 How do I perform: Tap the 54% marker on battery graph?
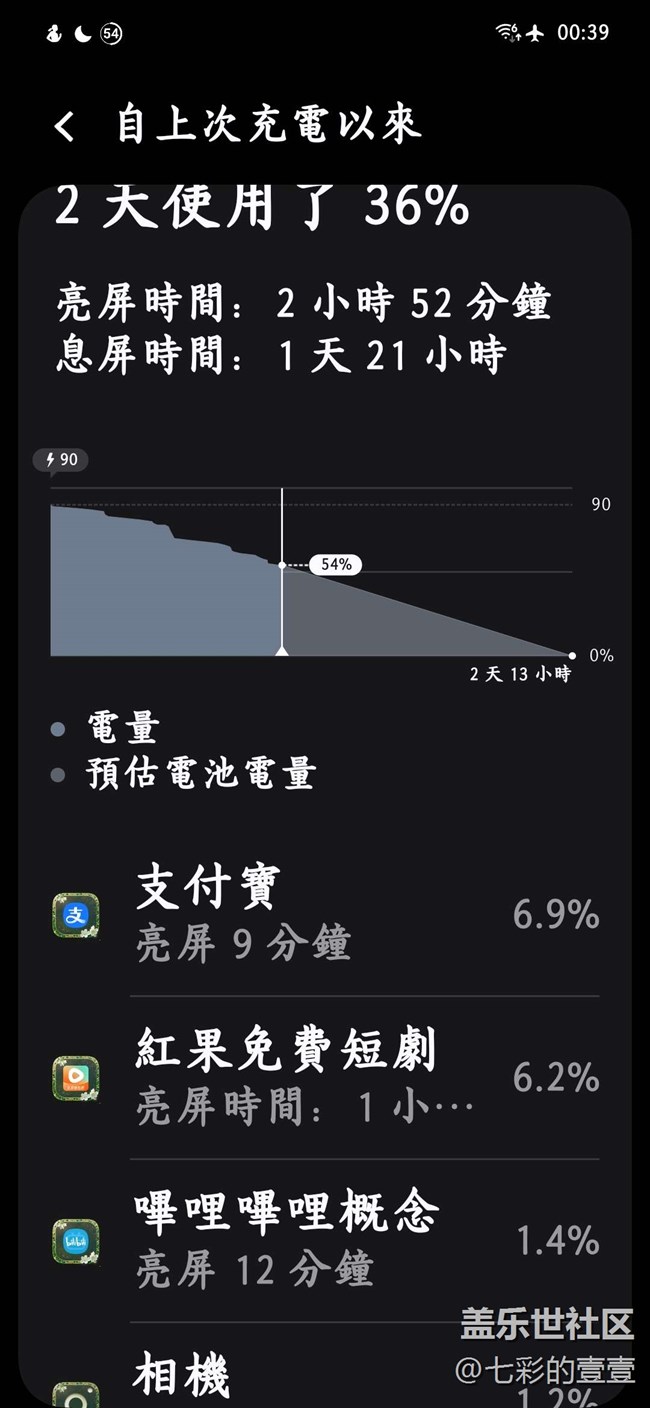pos(335,565)
